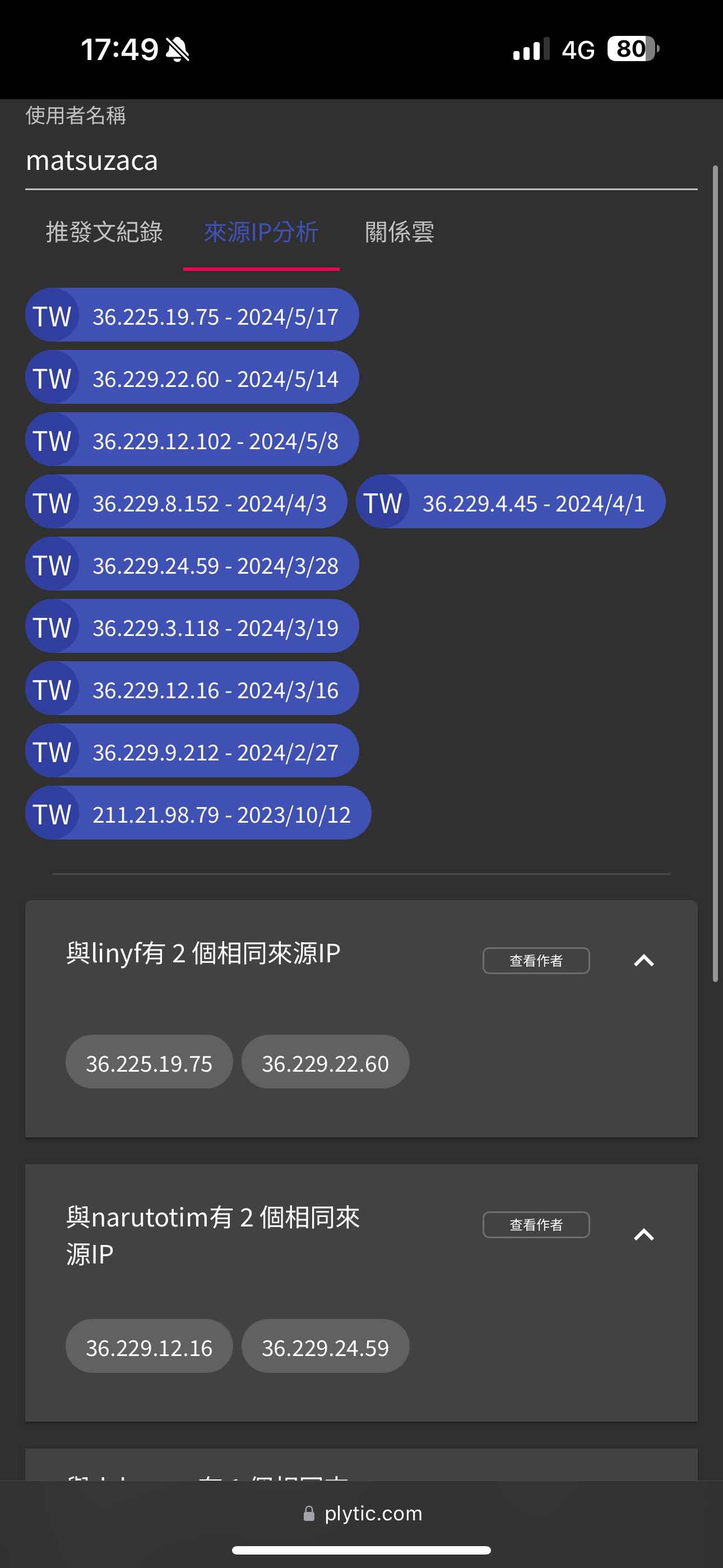The width and height of the screenshot is (723, 1568).
Task: Collapse the narutotim shared IP panel
Action: [643, 1234]
